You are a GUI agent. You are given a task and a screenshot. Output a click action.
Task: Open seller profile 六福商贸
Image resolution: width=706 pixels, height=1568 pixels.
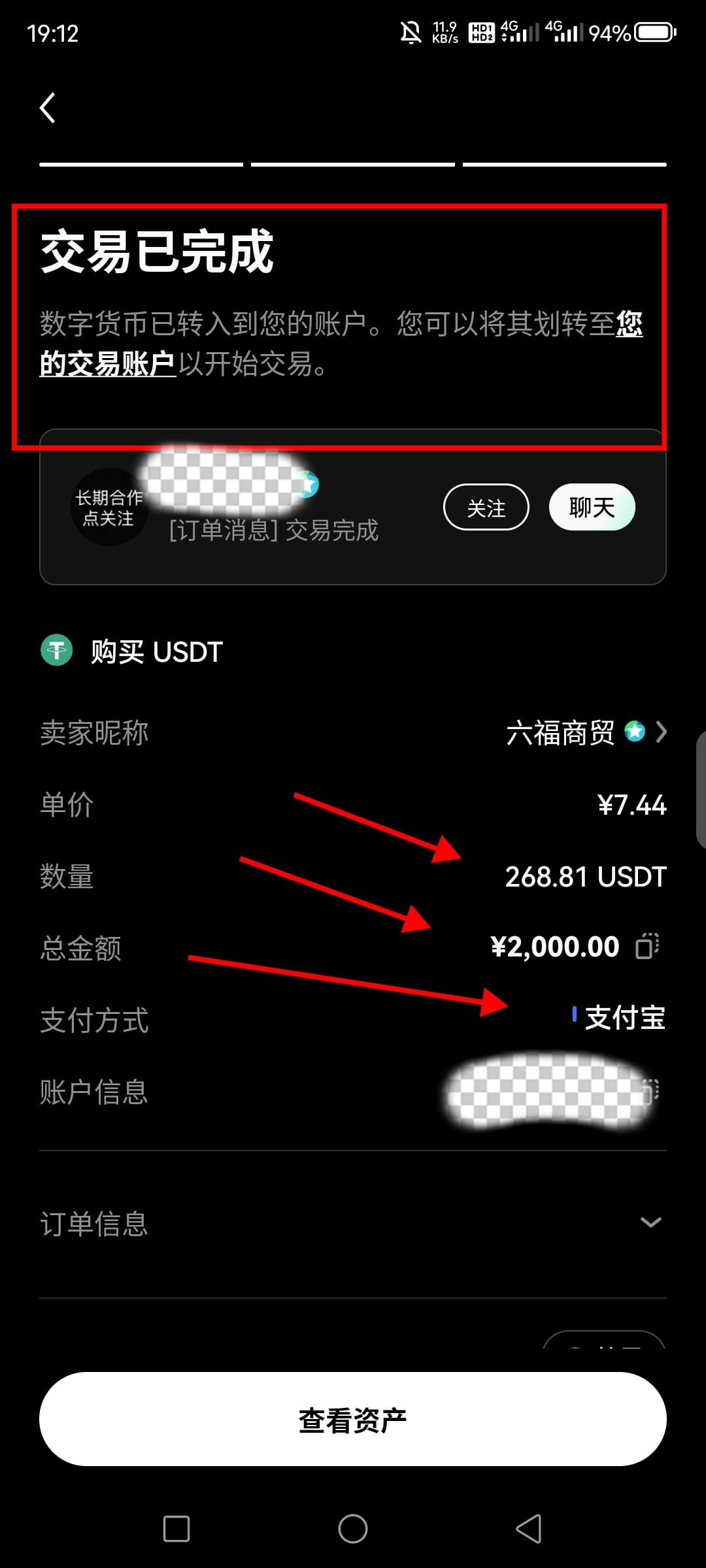(x=585, y=732)
